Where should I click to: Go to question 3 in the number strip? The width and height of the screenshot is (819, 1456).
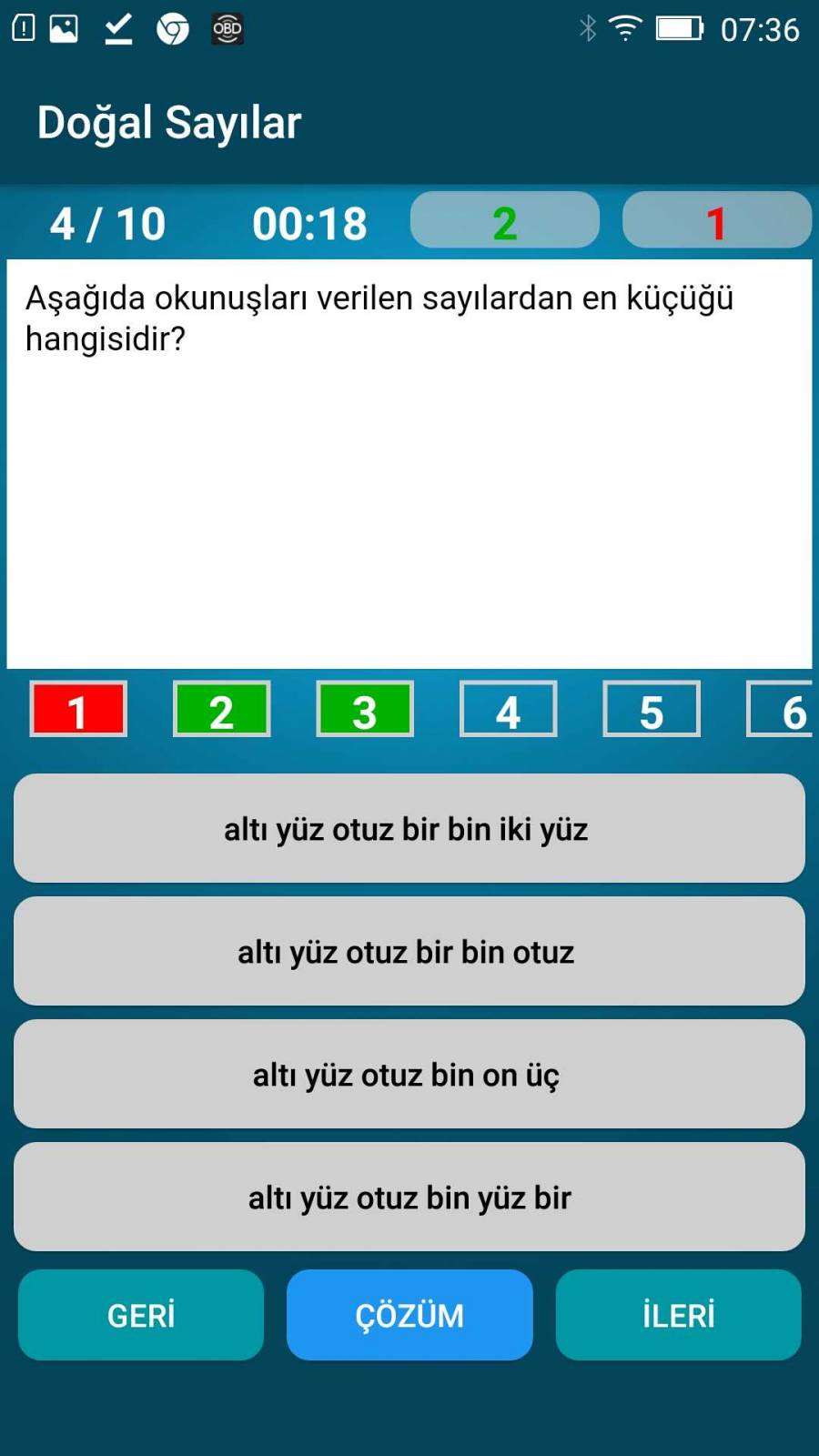365,709
